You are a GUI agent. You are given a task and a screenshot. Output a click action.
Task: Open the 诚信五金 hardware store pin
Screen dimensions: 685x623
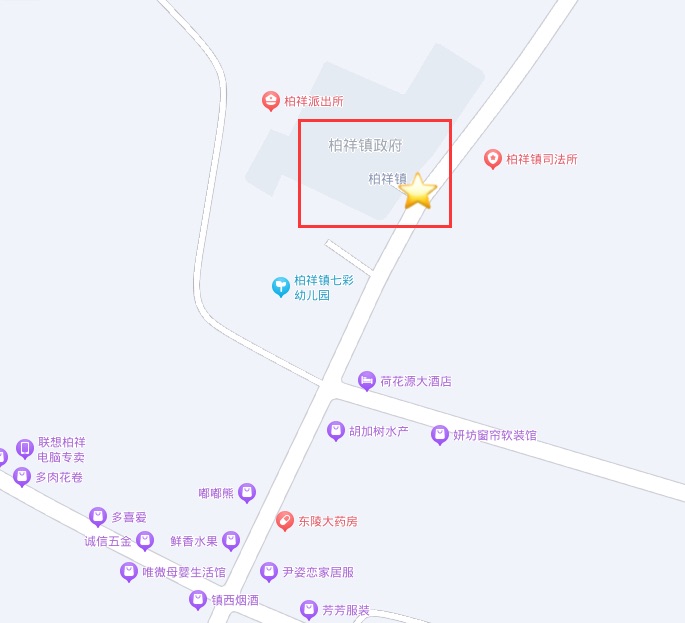[x=145, y=541]
